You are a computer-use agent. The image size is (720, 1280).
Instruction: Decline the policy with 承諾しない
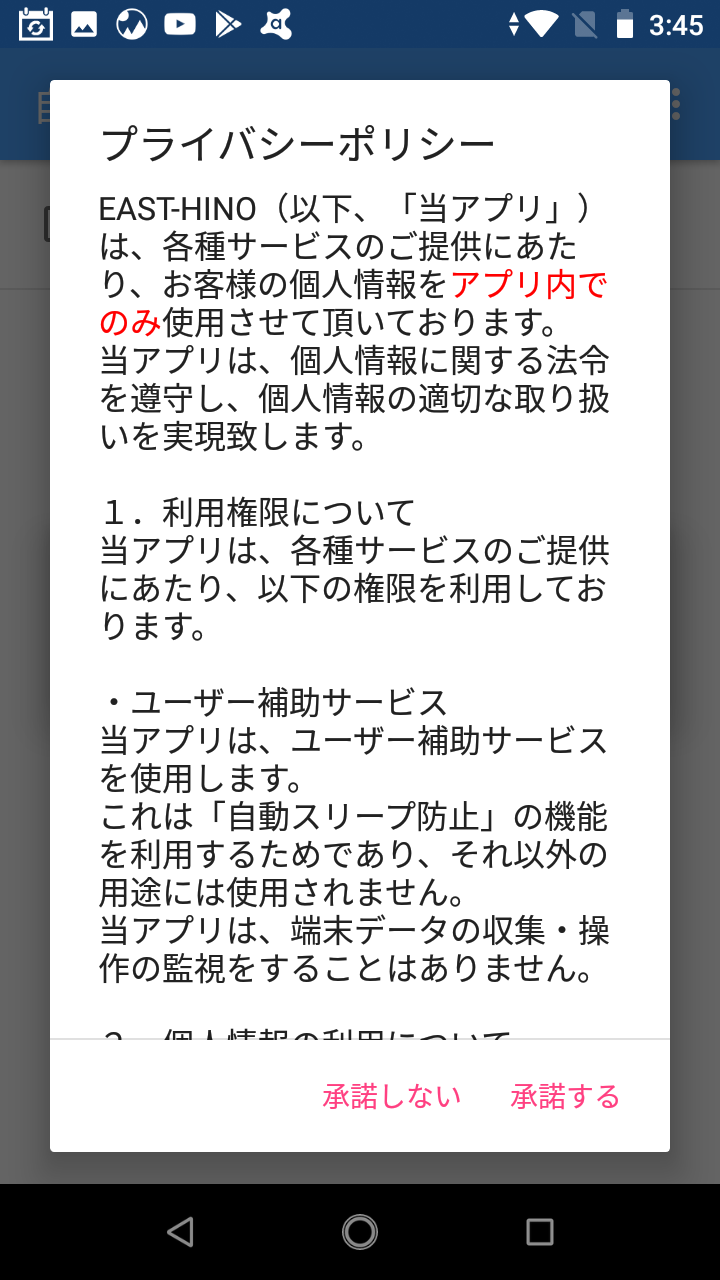click(390, 1096)
